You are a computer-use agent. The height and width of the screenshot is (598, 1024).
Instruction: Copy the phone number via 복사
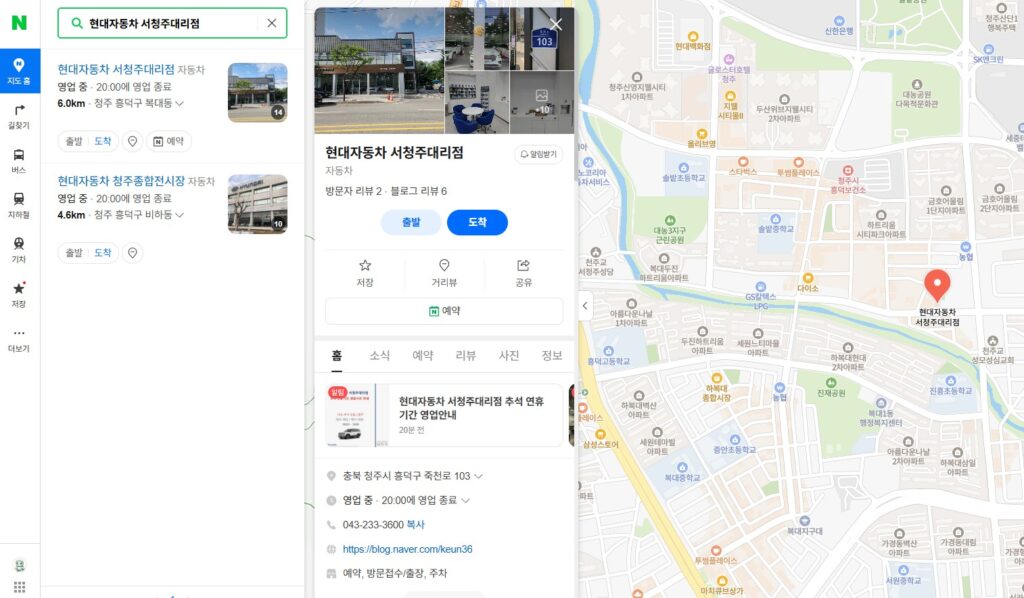pyautogui.click(x=415, y=524)
